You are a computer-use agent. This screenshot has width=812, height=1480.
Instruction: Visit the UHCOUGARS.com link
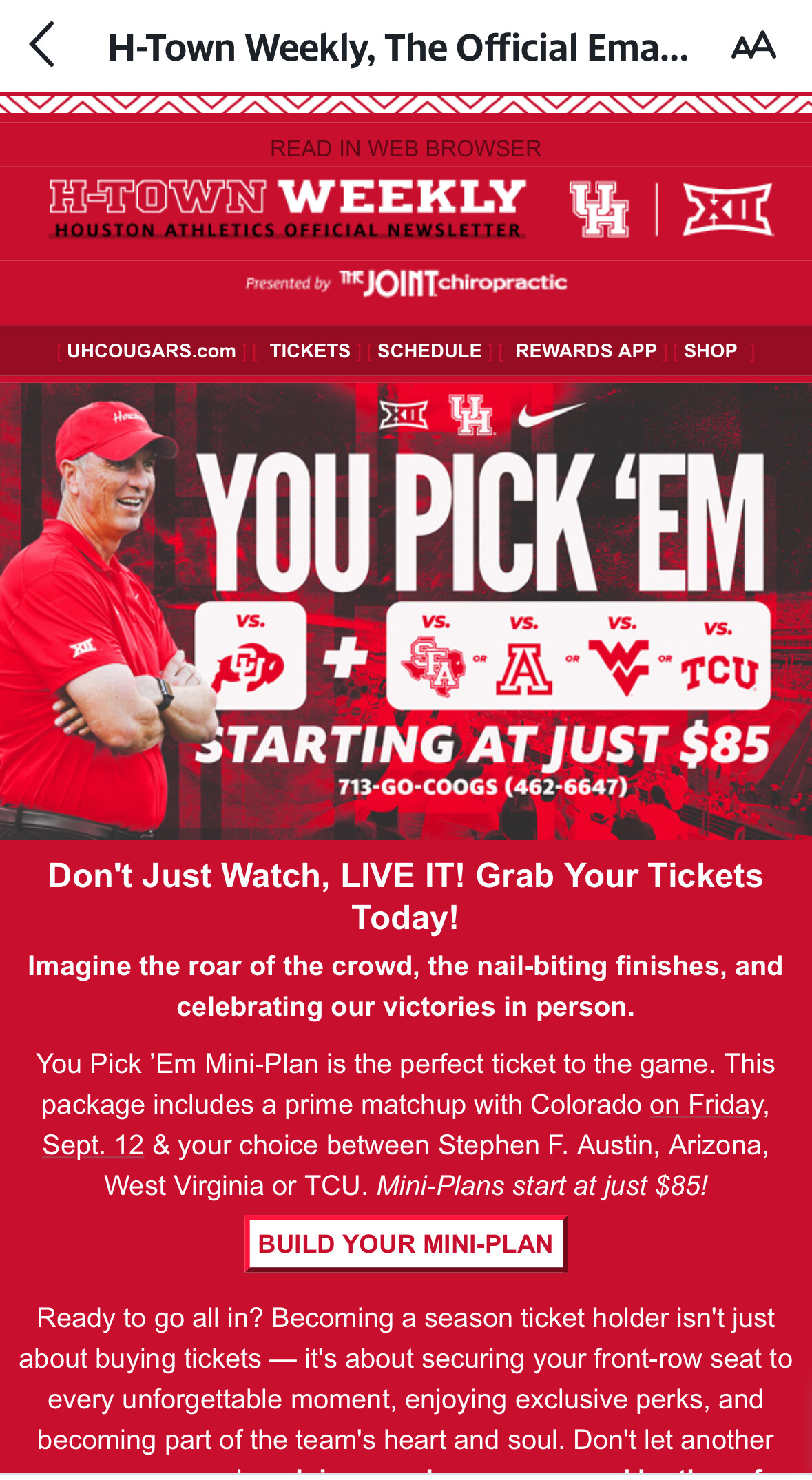pos(152,351)
